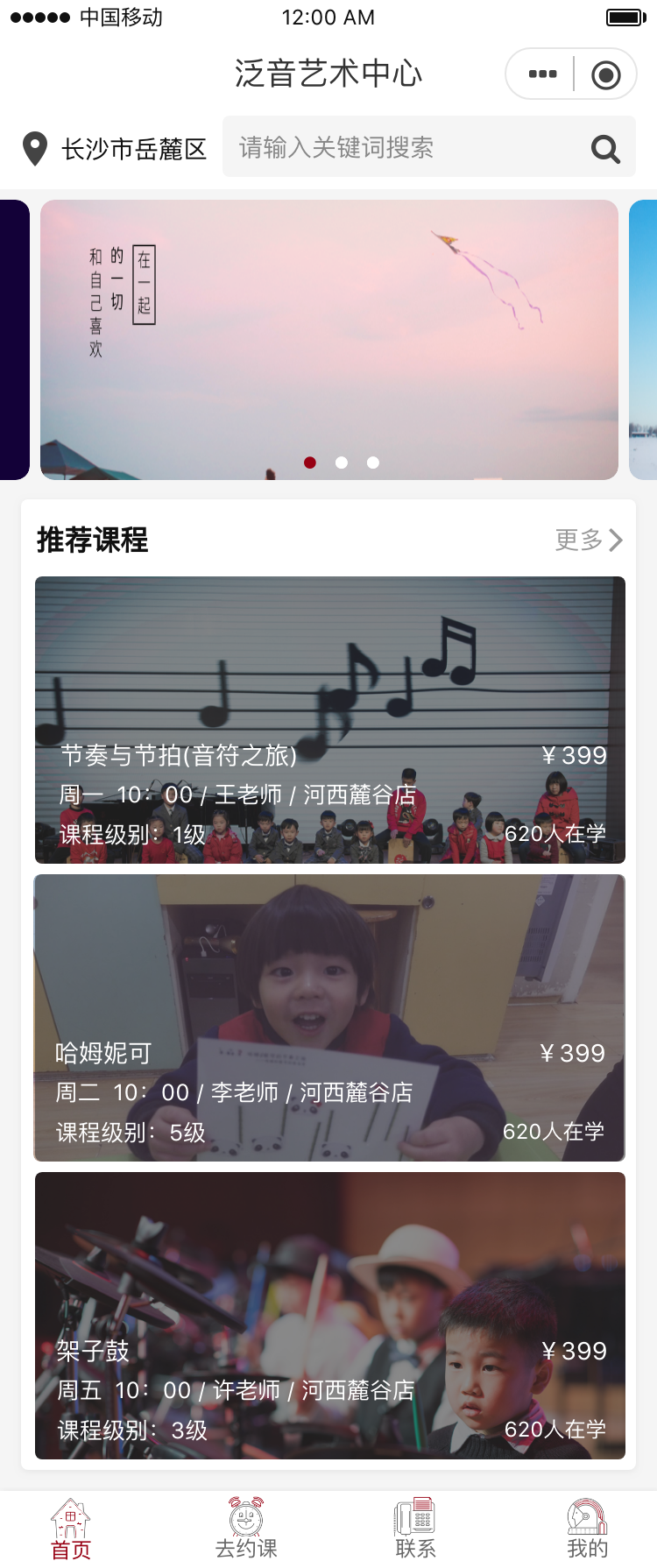Viewport: 657px width, 1568px height.
Task: View 更多 recommended courses
Action: (x=589, y=540)
